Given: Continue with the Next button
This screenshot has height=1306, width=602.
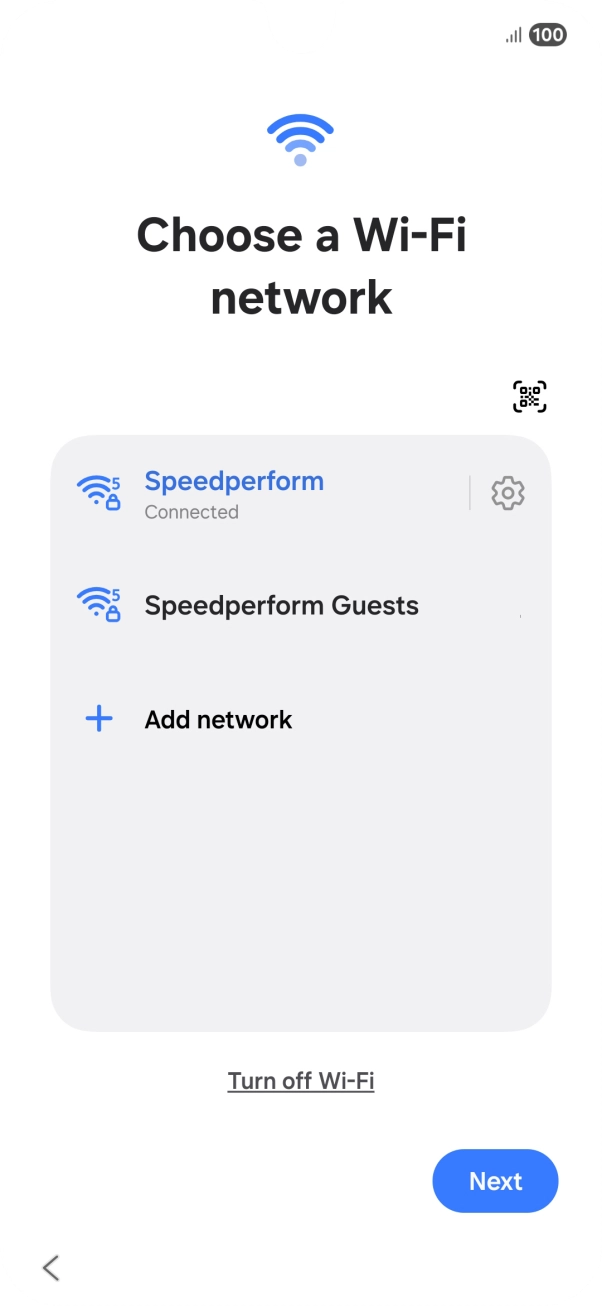Looking at the screenshot, I should click(x=495, y=1181).
